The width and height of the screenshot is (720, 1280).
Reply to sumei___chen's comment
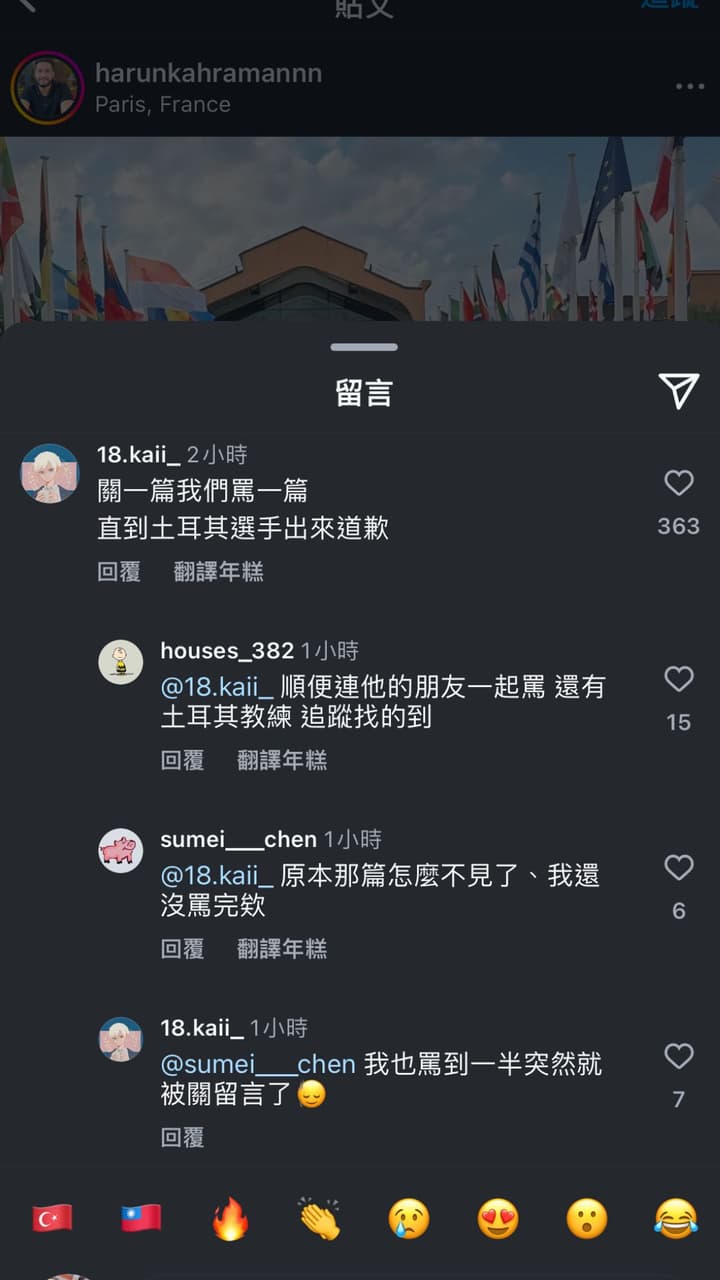tap(182, 948)
